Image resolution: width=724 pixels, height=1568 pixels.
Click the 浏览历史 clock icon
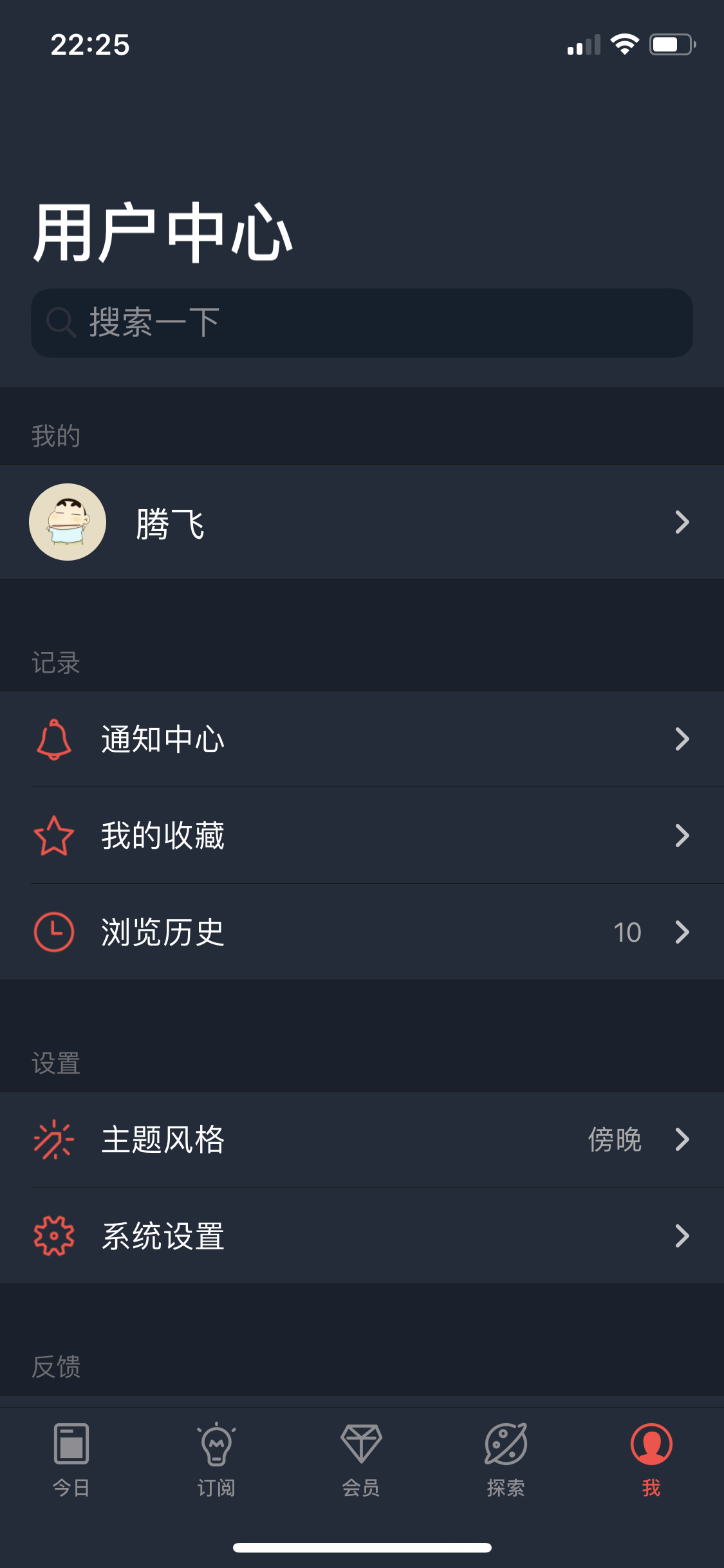click(x=54, y=932)
